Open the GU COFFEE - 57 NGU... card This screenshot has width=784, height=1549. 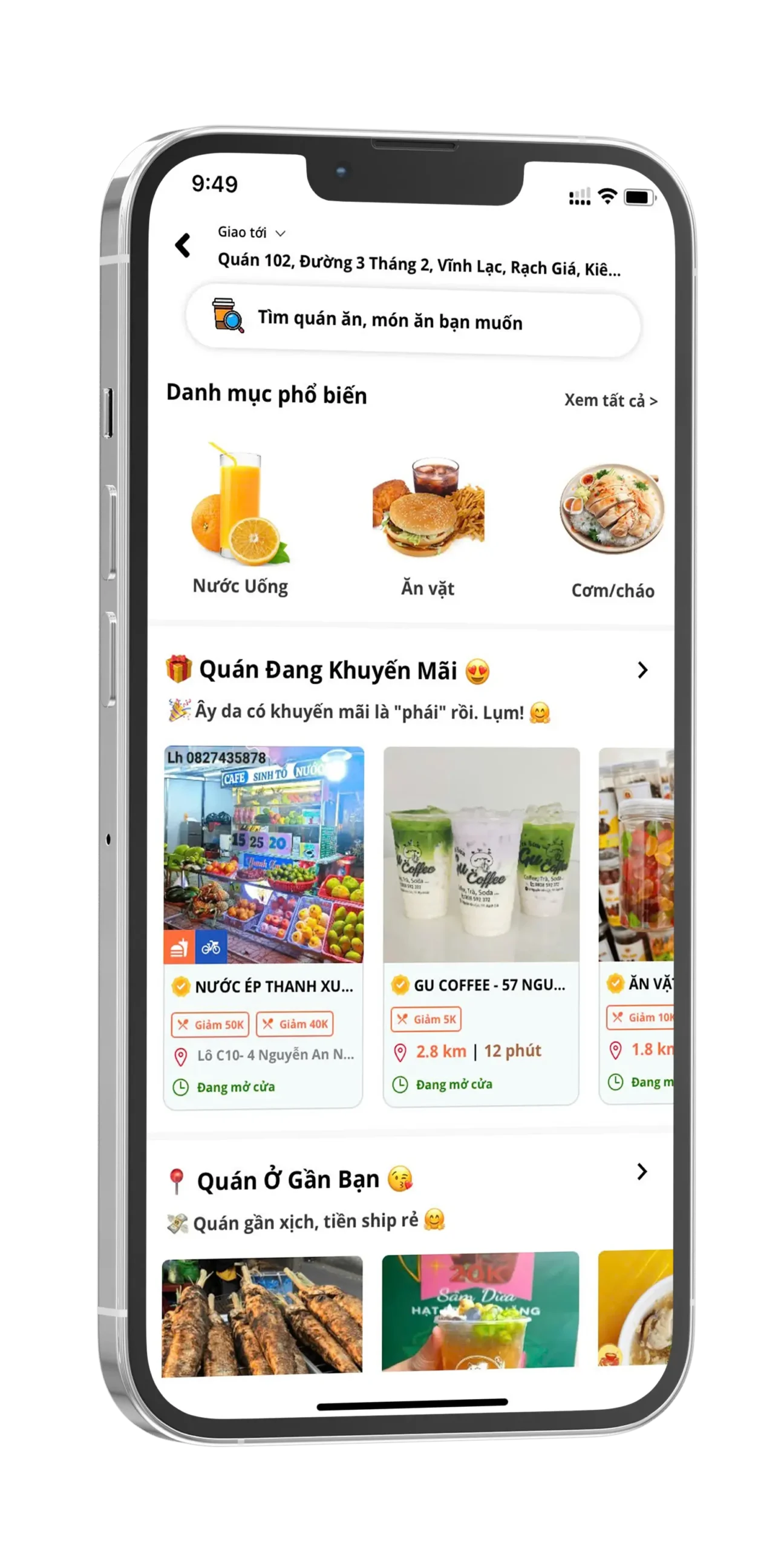[x=481, y=926]
